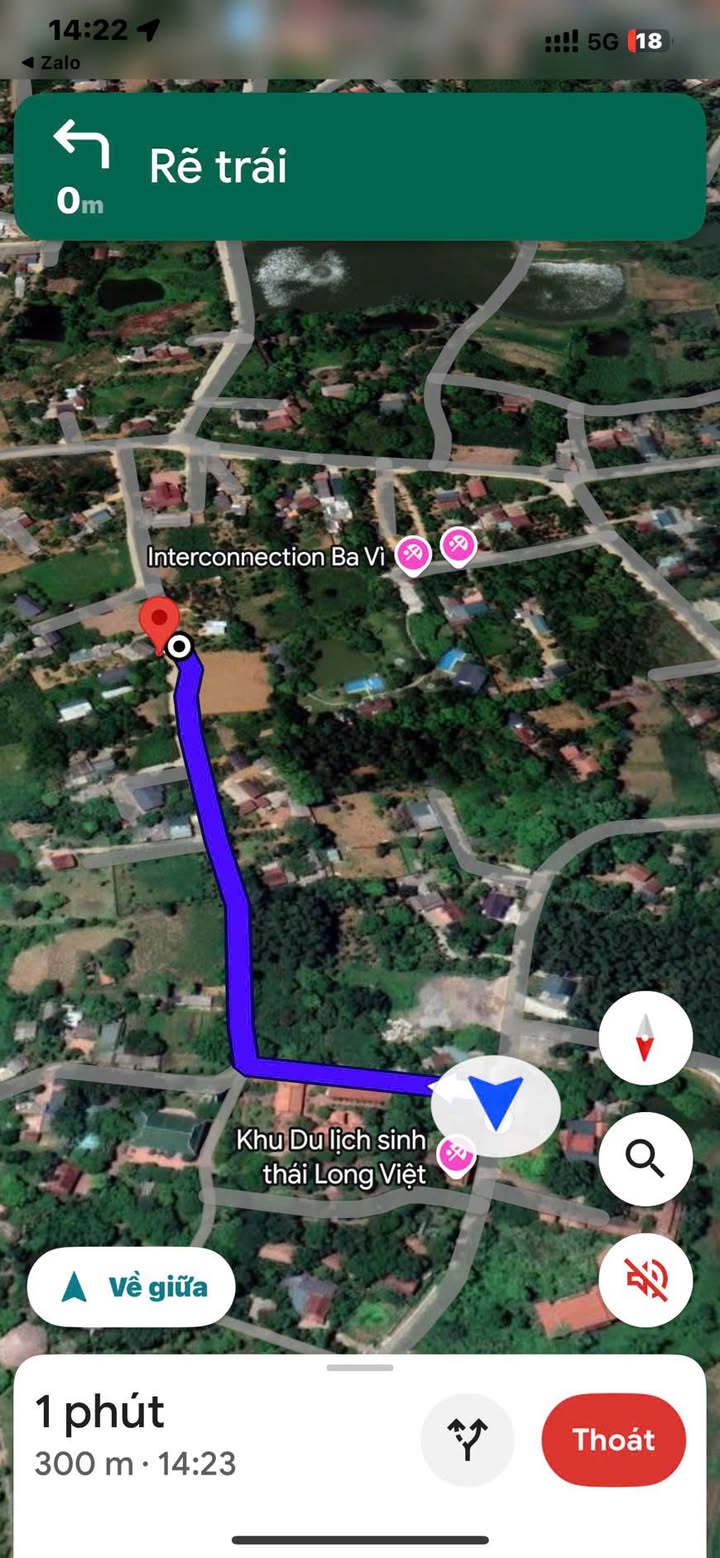Expand the trip details bottom sheet handle
The width and height of the screenshot is (720, 1558).
point(360,1367)
